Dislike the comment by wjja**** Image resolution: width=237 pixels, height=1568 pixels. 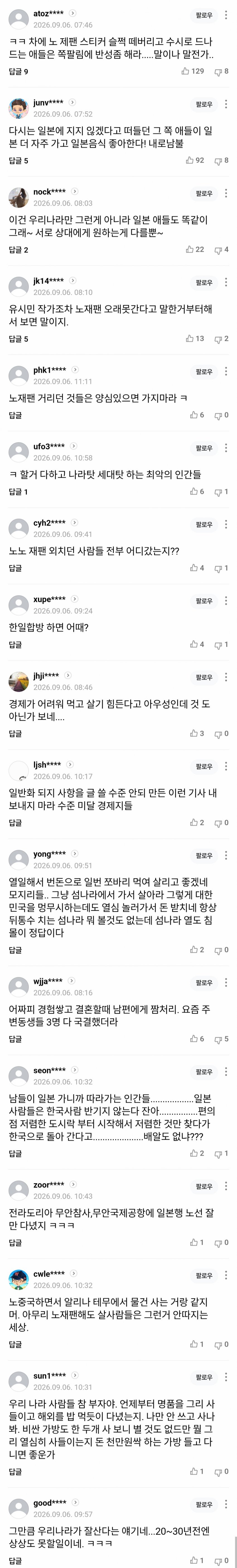click(x=222, y=1039)
